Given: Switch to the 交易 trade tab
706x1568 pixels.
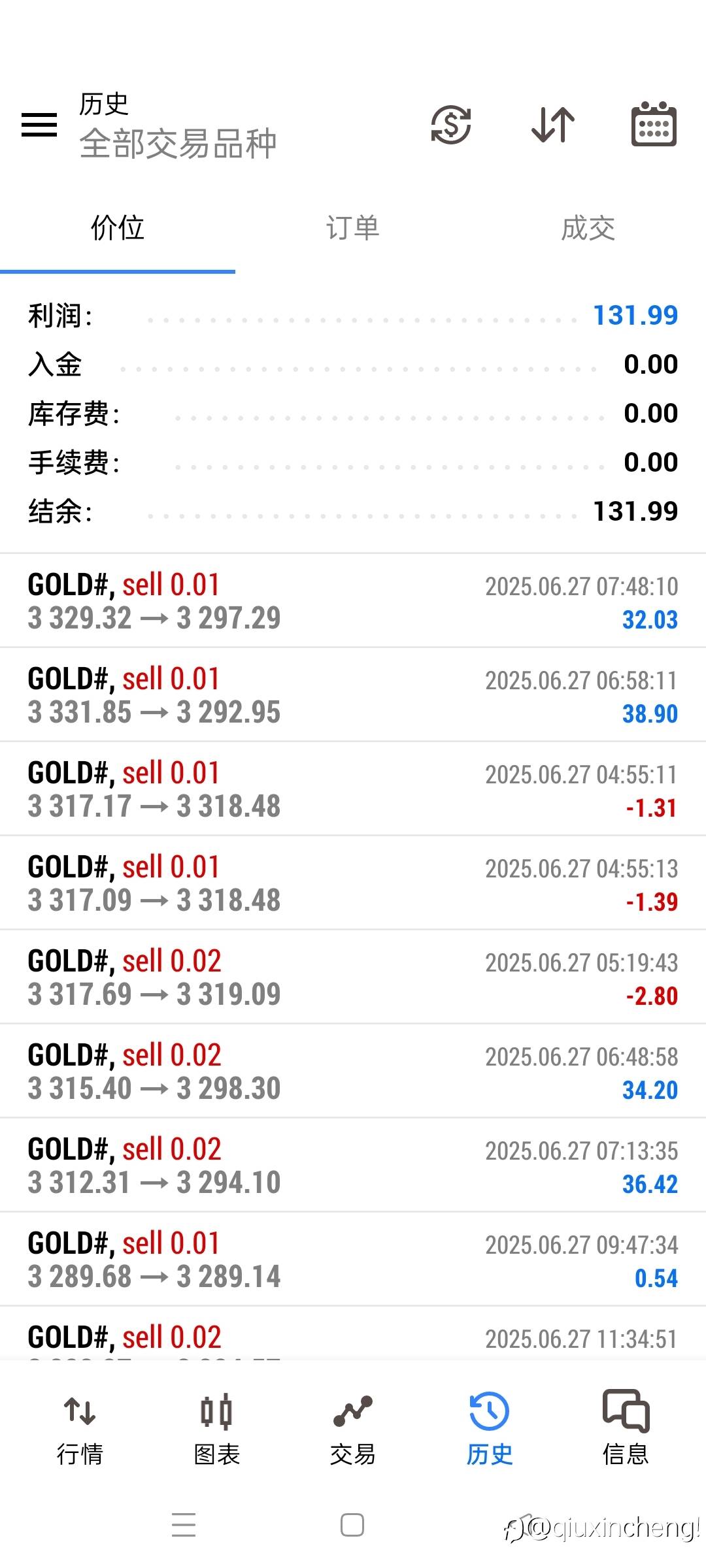Looking at the screenshot, I should [353, 1428].
